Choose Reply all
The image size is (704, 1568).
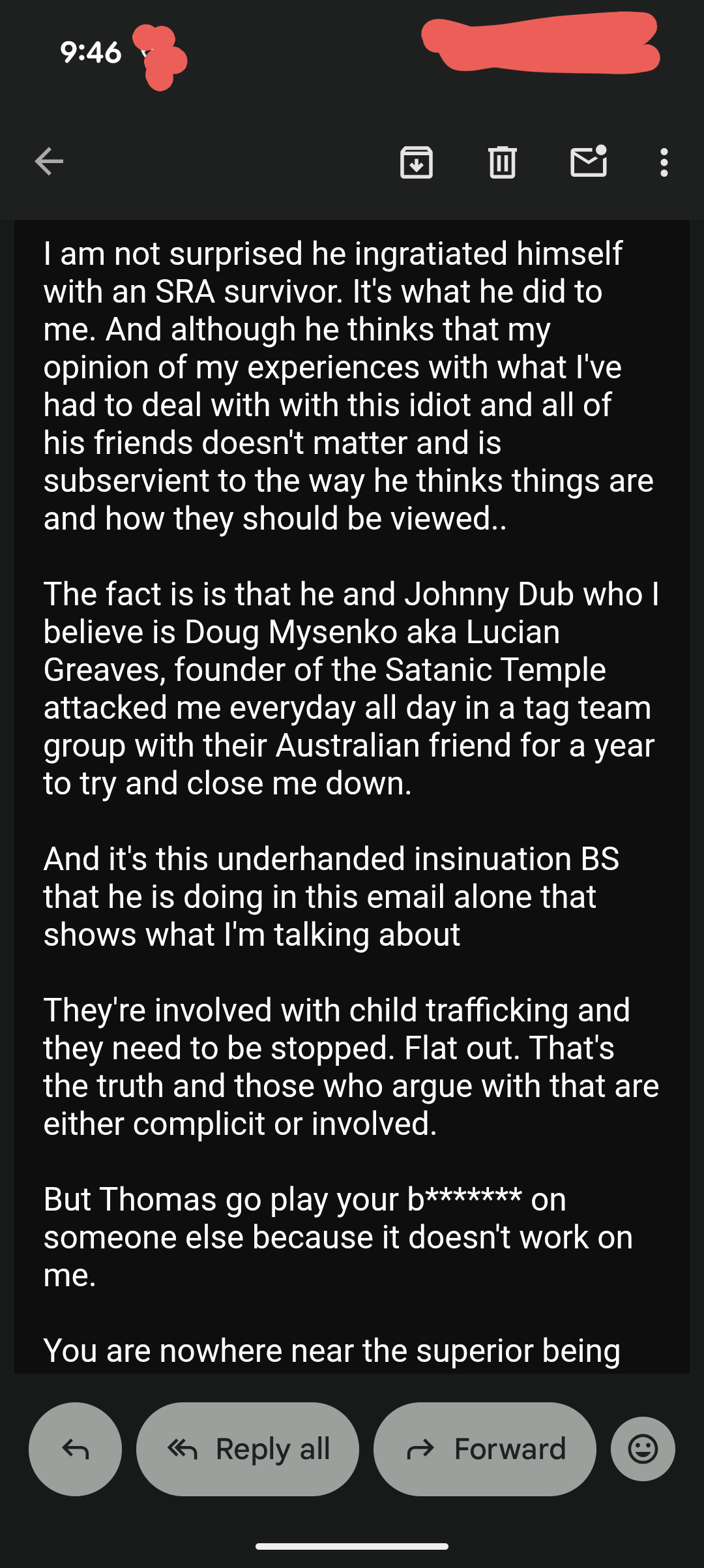248,1449
